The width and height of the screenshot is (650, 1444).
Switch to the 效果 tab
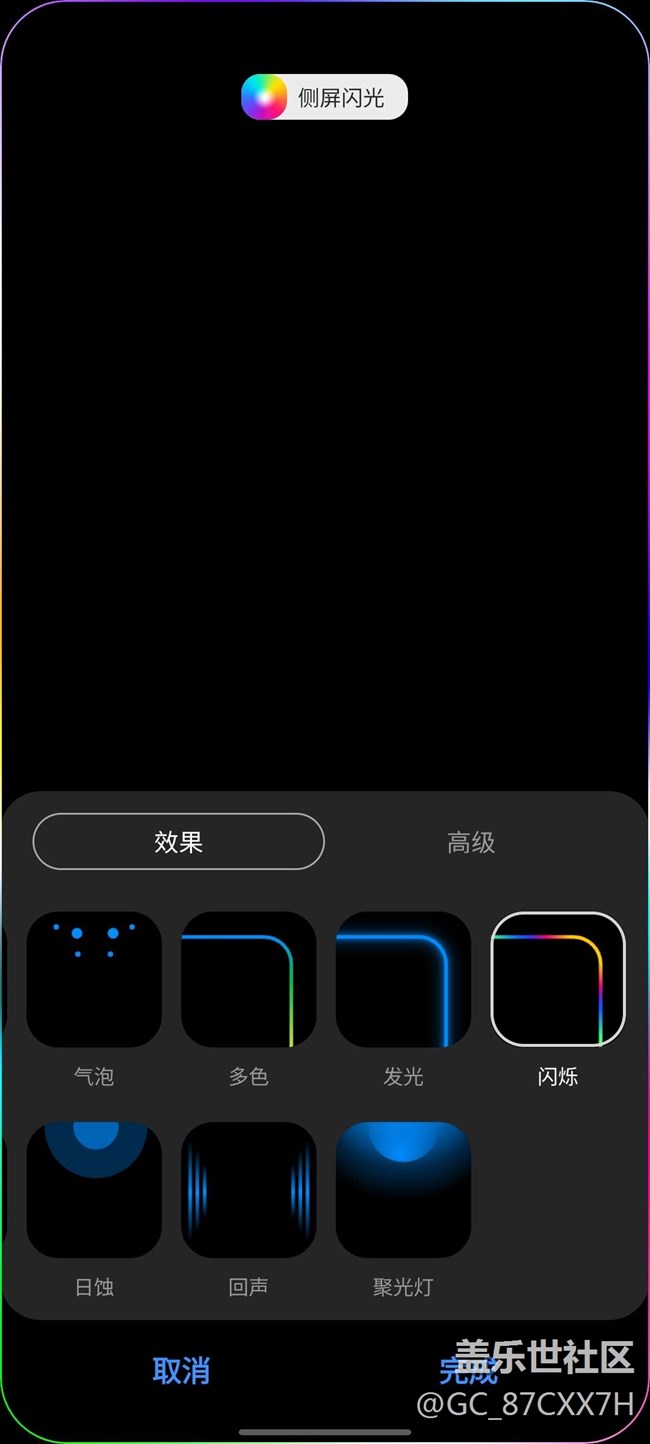point(178,842)
